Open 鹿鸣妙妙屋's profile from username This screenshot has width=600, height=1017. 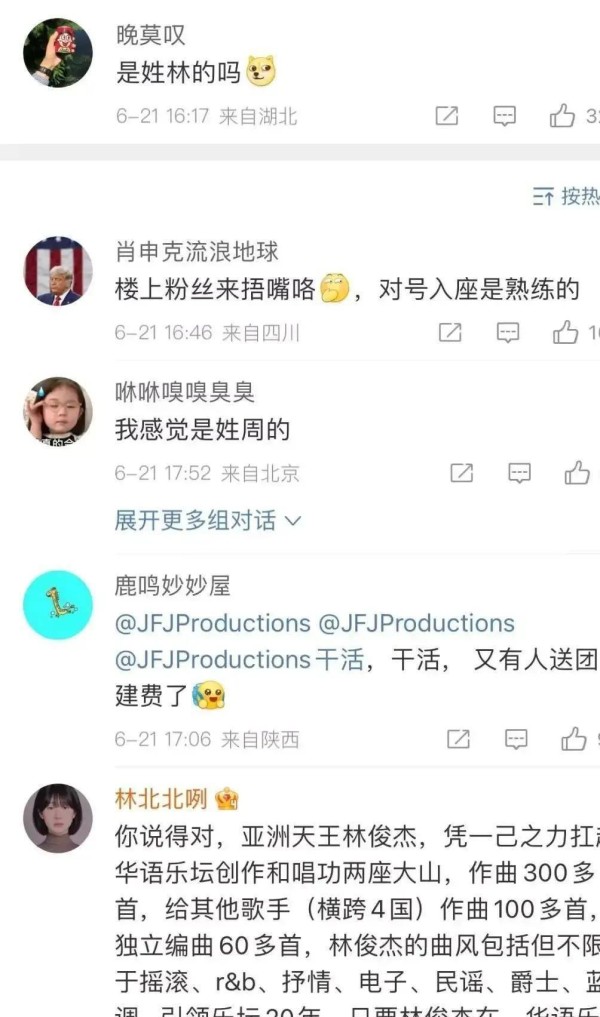173,586
